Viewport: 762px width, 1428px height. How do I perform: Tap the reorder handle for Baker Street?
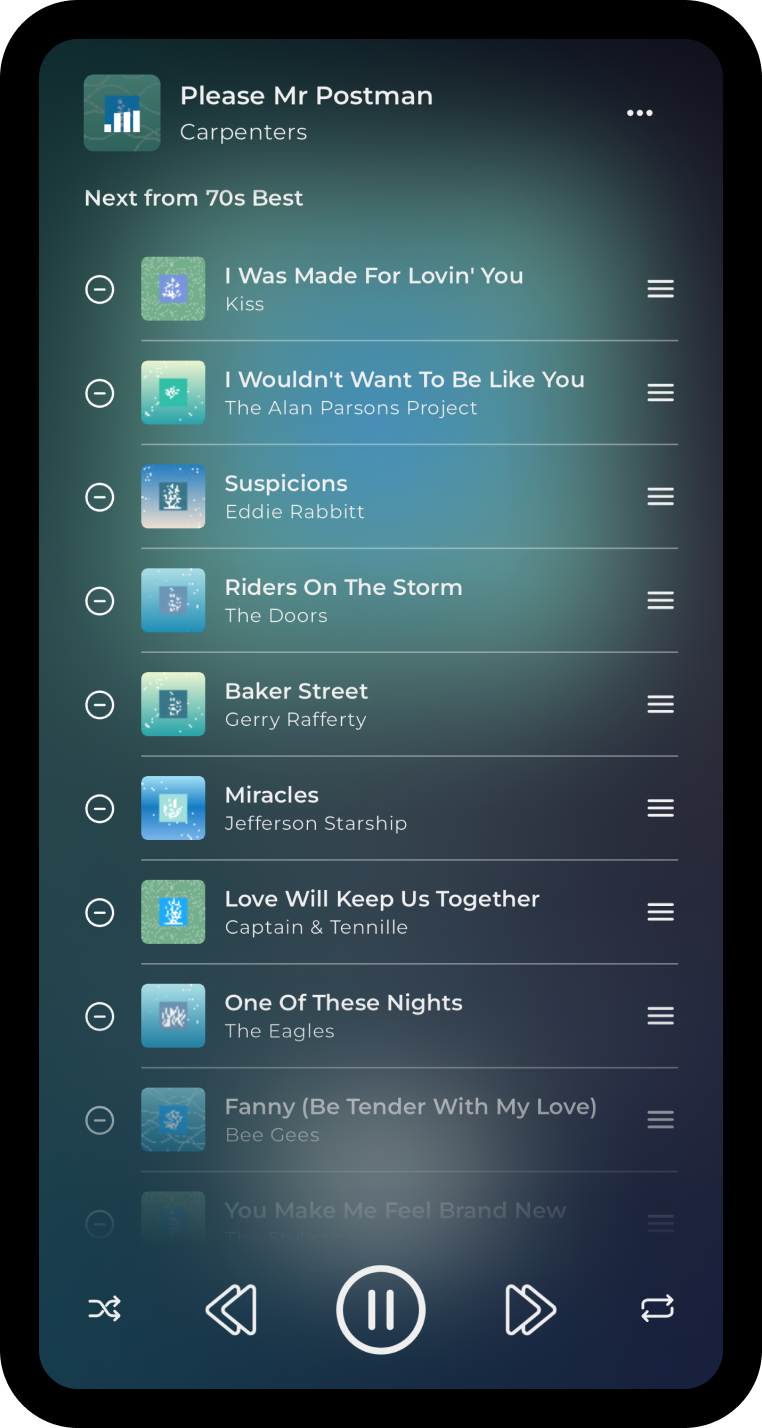coord(660,705)
